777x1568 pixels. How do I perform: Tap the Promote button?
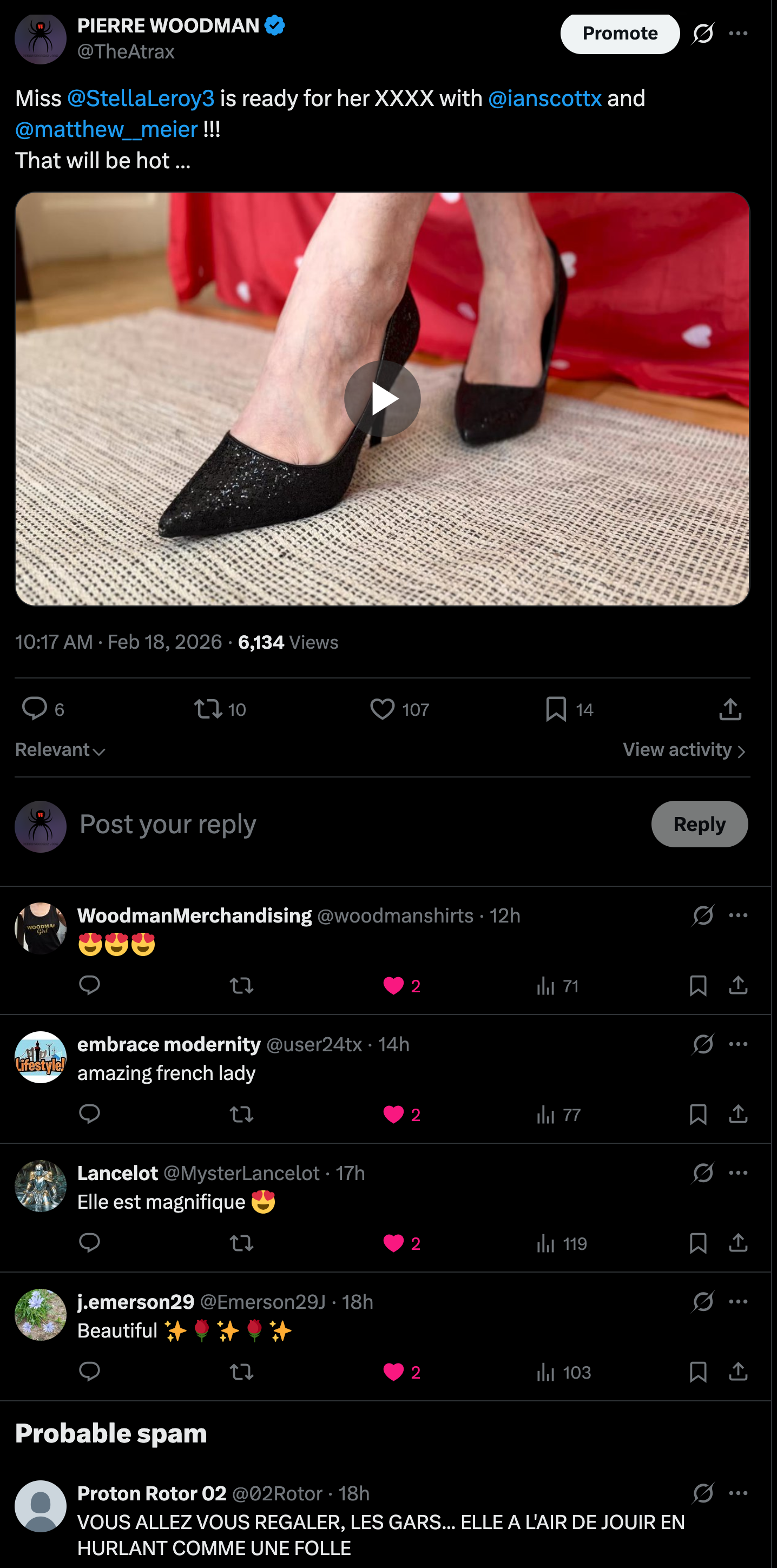[620, 34]
